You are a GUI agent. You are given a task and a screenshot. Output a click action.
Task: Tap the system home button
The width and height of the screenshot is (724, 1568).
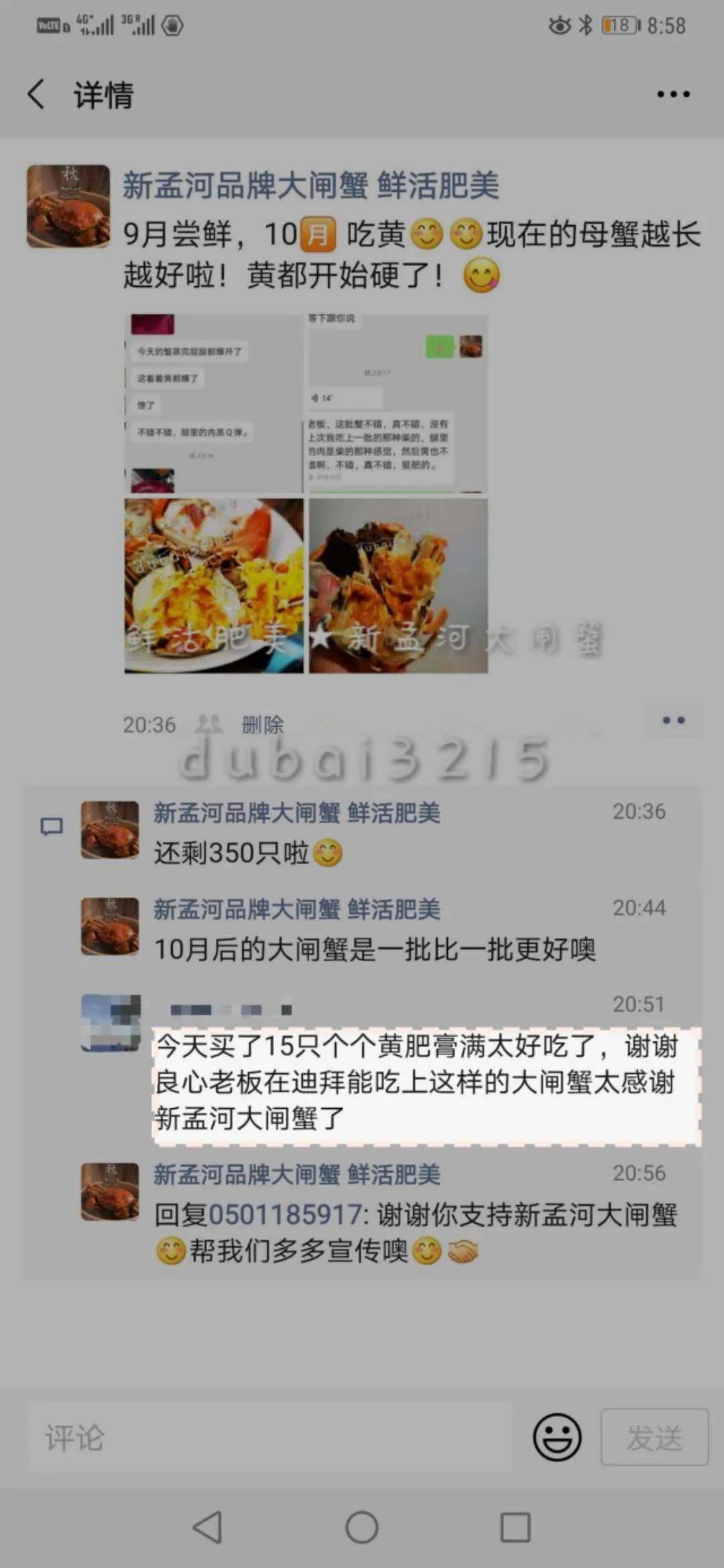pyautogui.click(x=362, y=1528)
